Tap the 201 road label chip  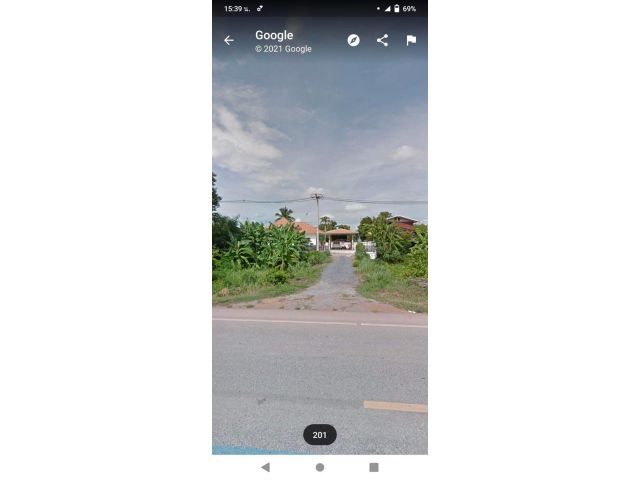pos(320,435)
